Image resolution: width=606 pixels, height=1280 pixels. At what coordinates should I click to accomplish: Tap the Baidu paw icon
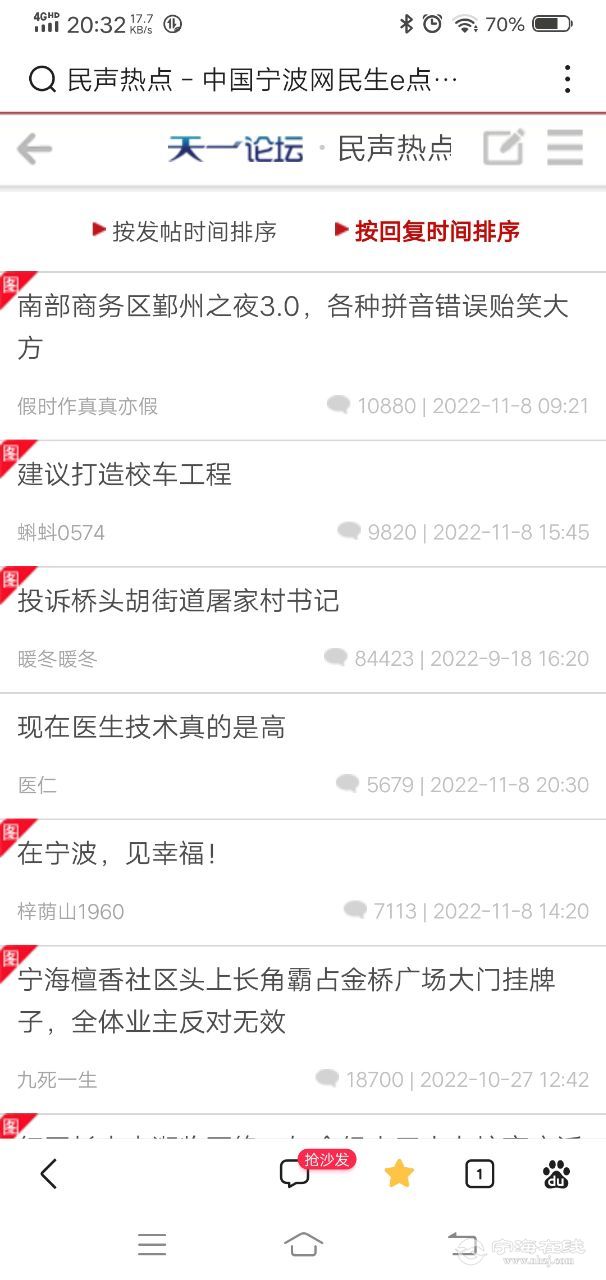coord(556,1174)
